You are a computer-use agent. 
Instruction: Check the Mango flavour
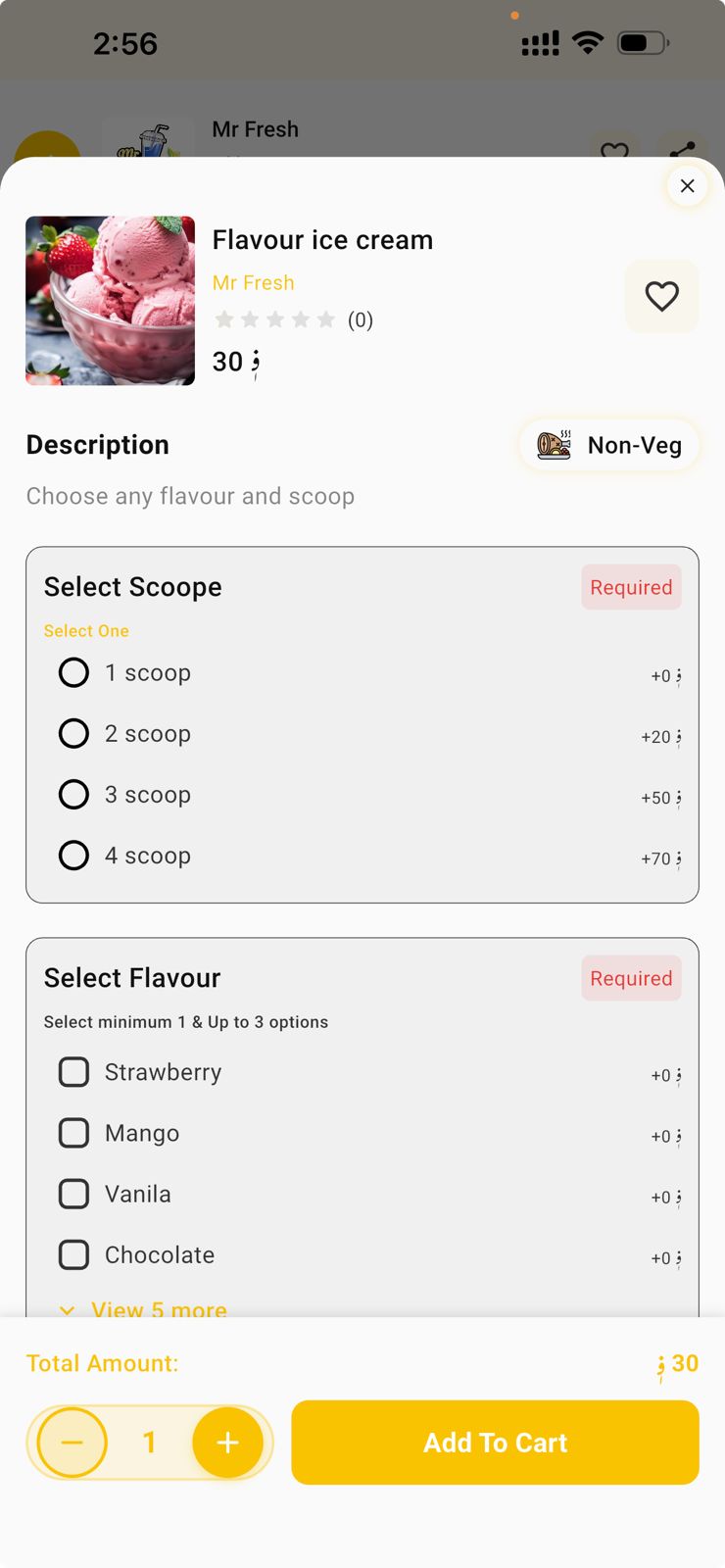coord(73,1133)
